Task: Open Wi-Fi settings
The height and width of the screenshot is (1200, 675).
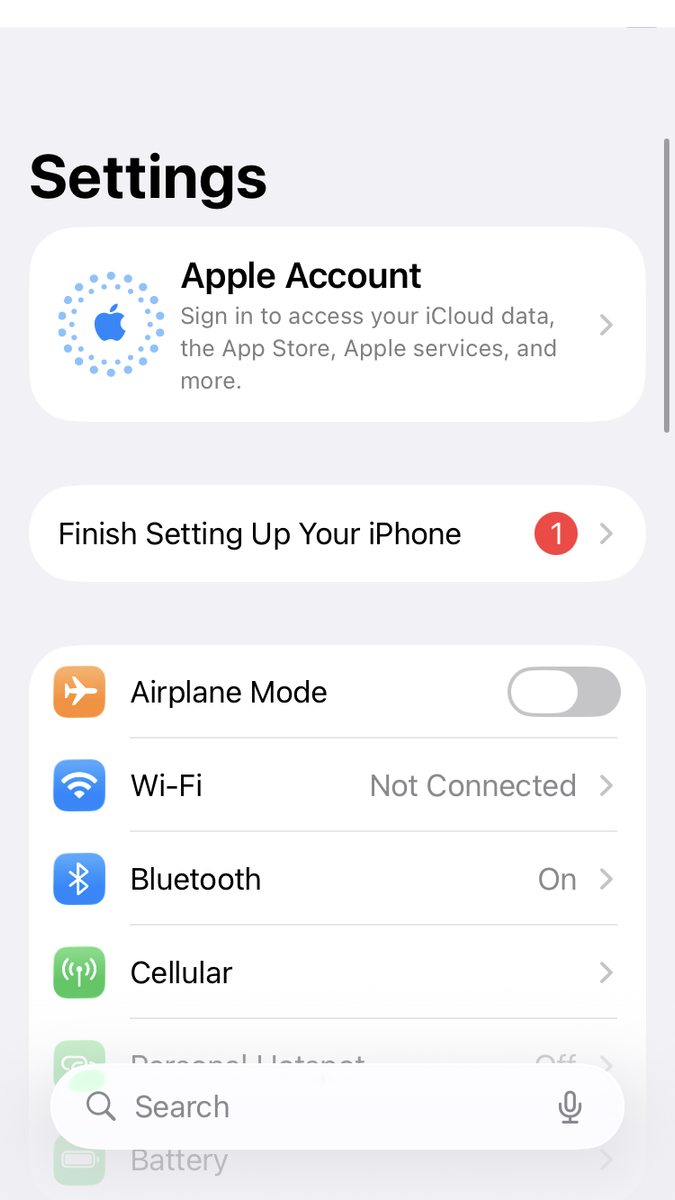Action: pos(337,785)
